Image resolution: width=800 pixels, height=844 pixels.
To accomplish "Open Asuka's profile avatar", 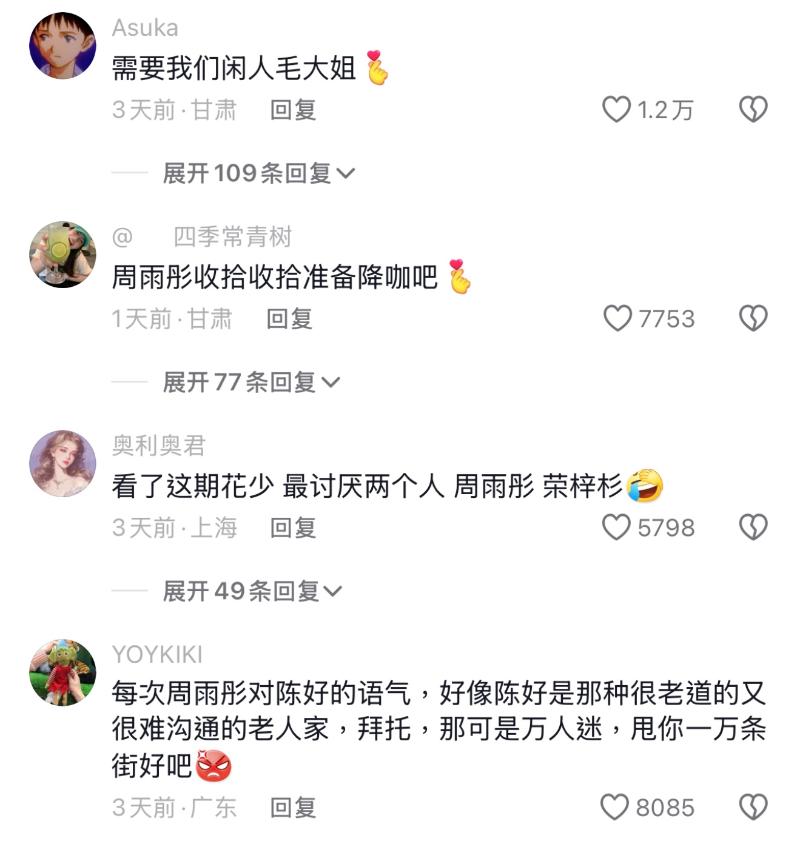I will 63,46.
